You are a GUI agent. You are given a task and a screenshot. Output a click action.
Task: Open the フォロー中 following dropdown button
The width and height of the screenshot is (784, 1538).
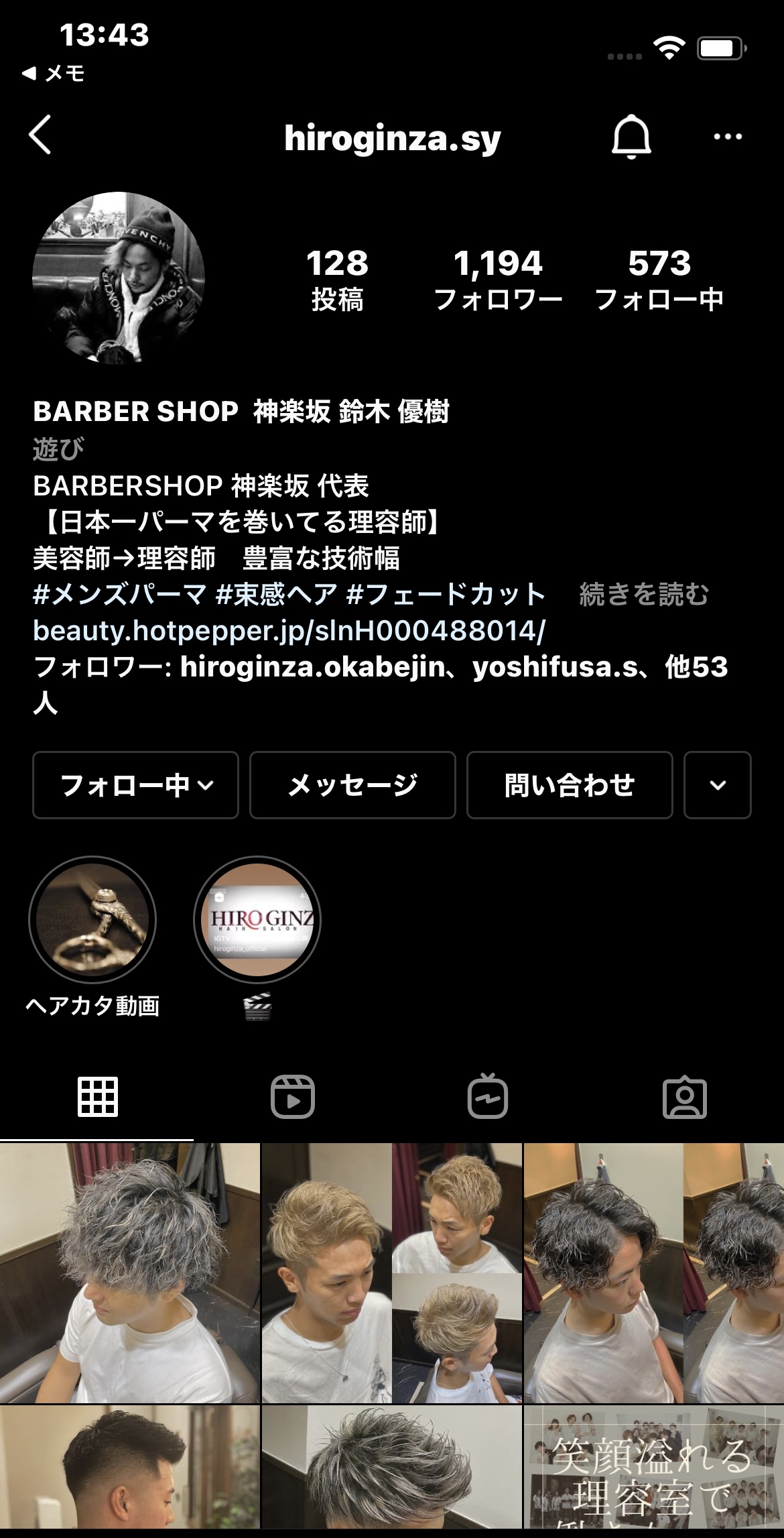(135, 785)
